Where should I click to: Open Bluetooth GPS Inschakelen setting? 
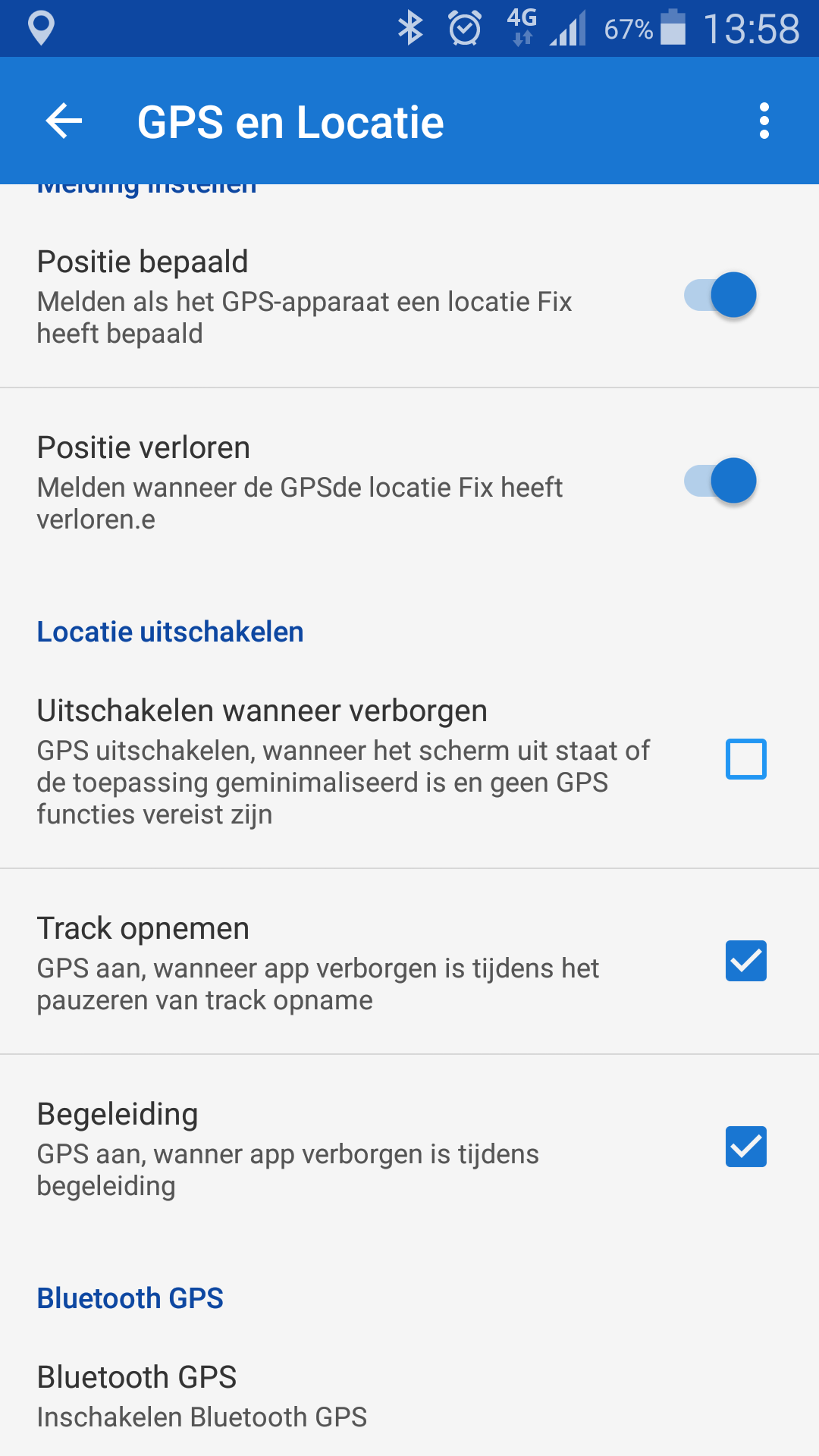(202, 1397)
